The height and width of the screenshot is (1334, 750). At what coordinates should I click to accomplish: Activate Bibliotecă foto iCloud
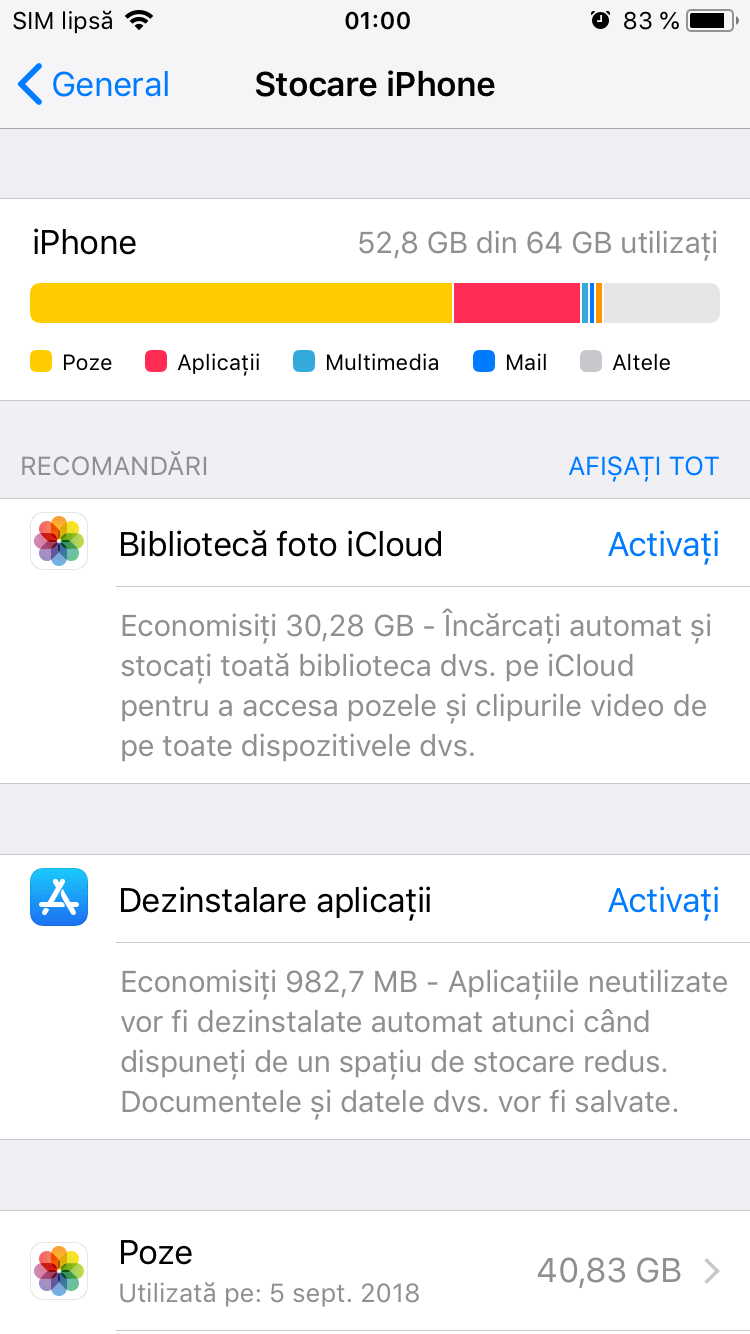click(x=663, y=545)
